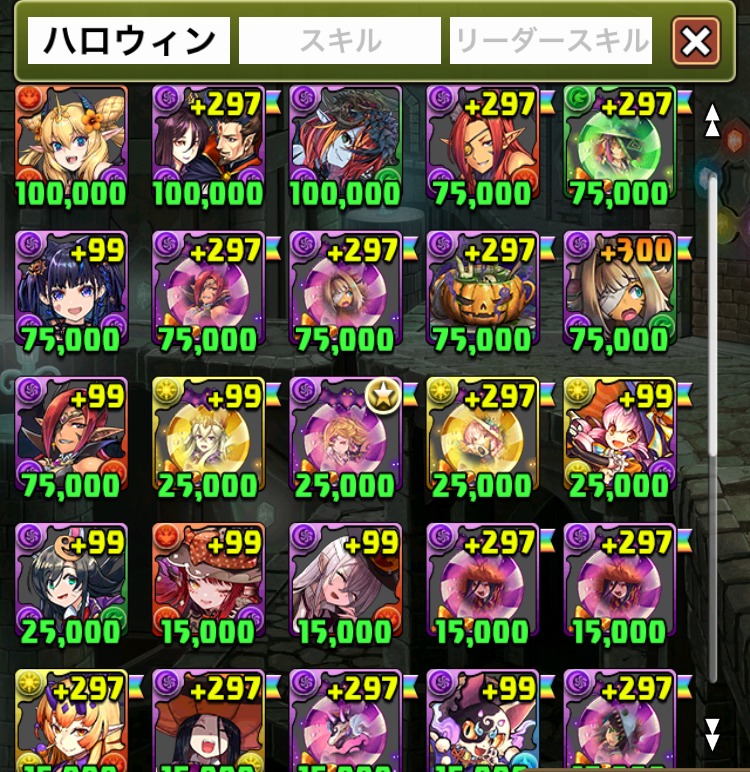750x772 pixels.
Task: Select the blonde horned girl worth 100,000
Action: (x=72, y=140)
